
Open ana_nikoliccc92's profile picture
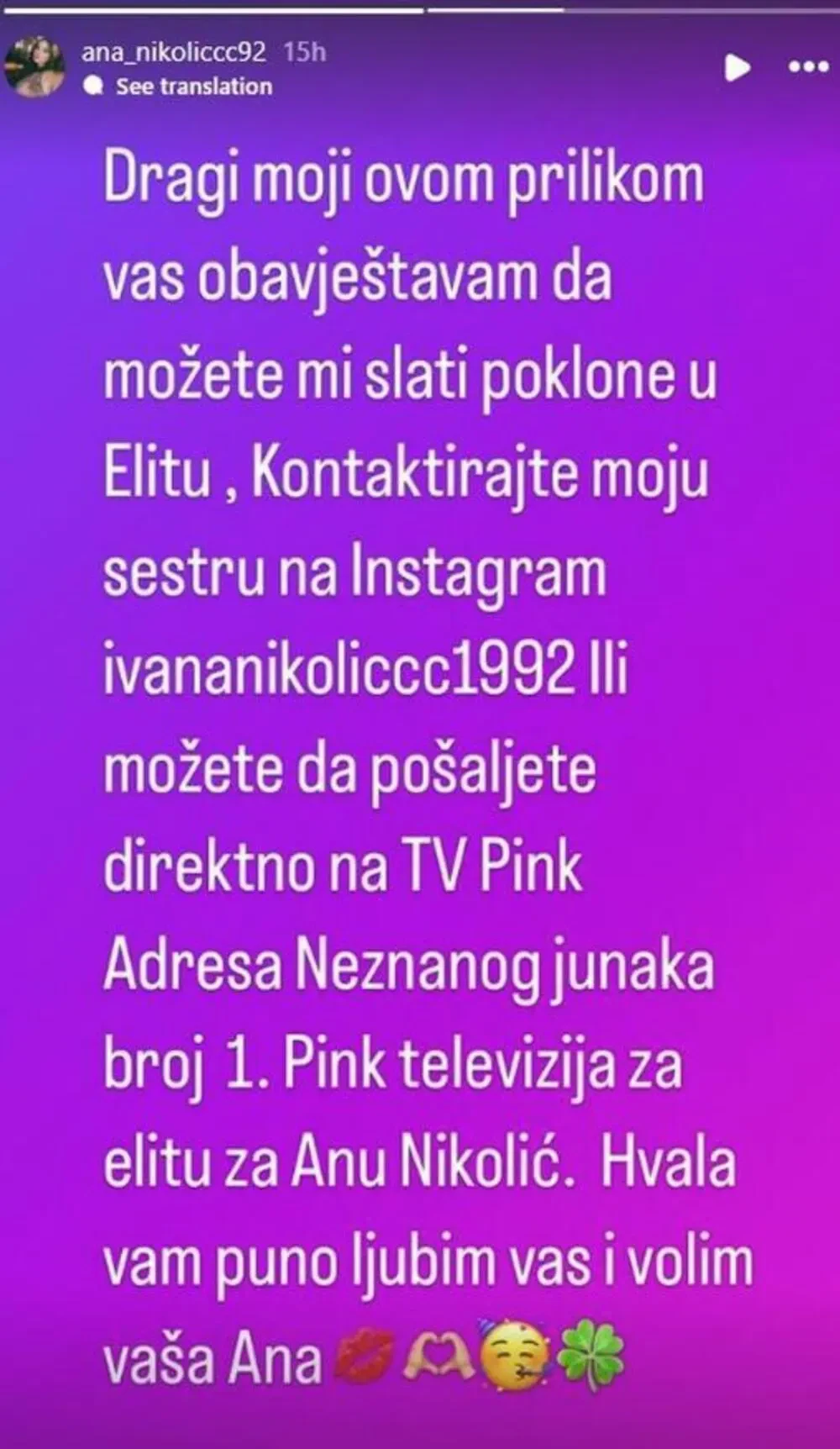(x=36, y=68)
